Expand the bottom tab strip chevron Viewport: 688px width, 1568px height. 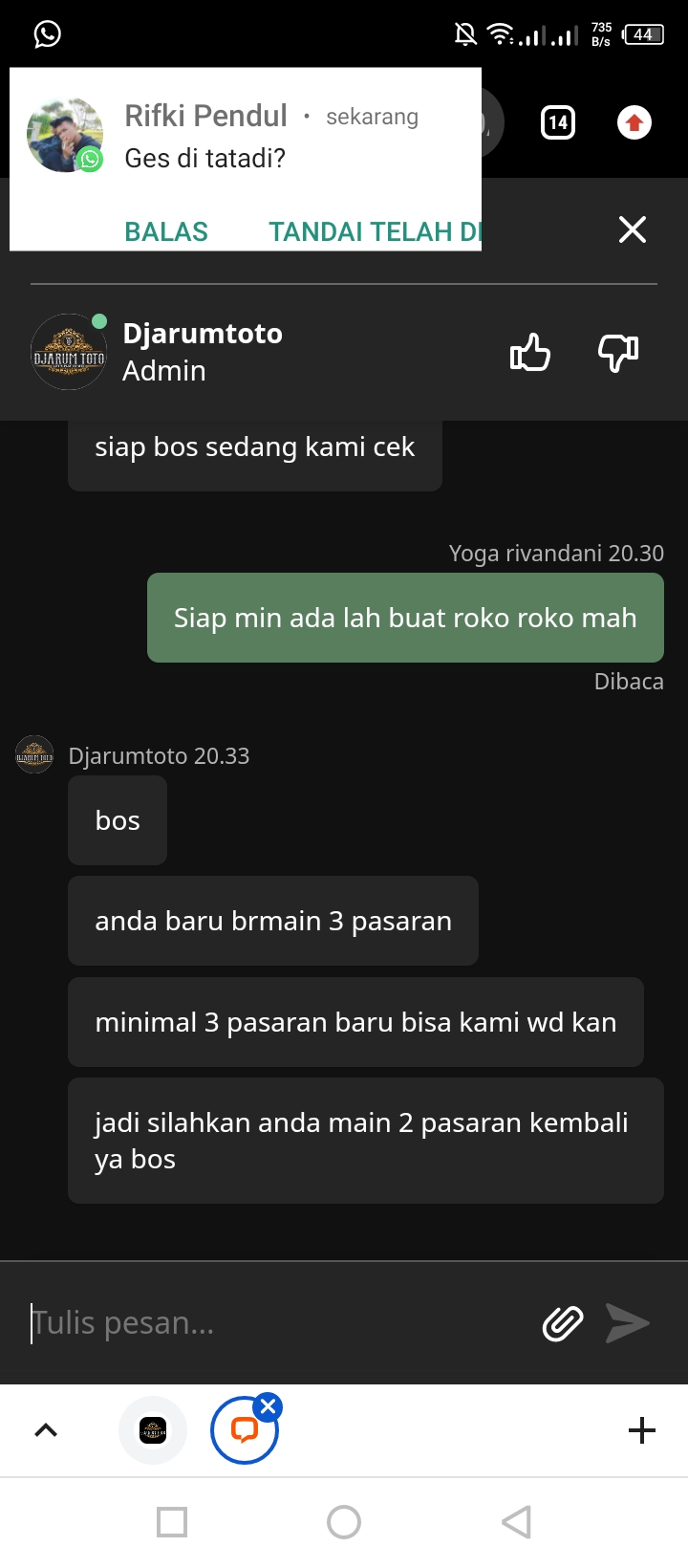click(46, 1430)
